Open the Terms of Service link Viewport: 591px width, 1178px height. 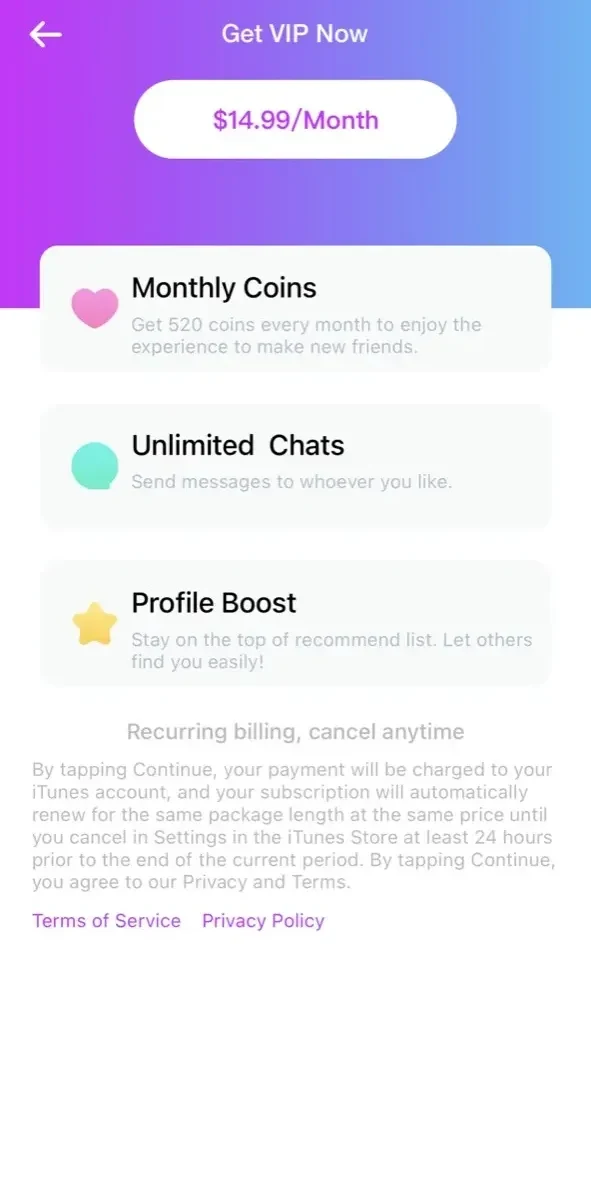click(107, 921)
